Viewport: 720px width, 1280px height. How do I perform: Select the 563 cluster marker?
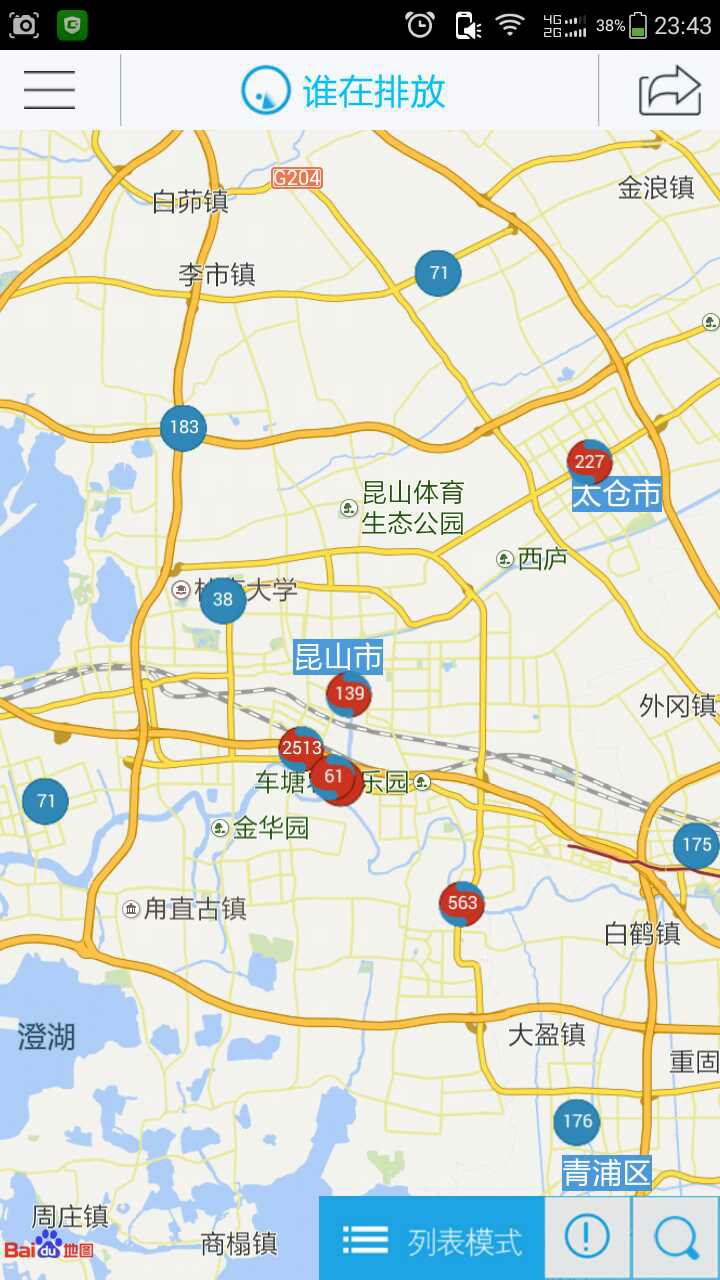(462, 904)
